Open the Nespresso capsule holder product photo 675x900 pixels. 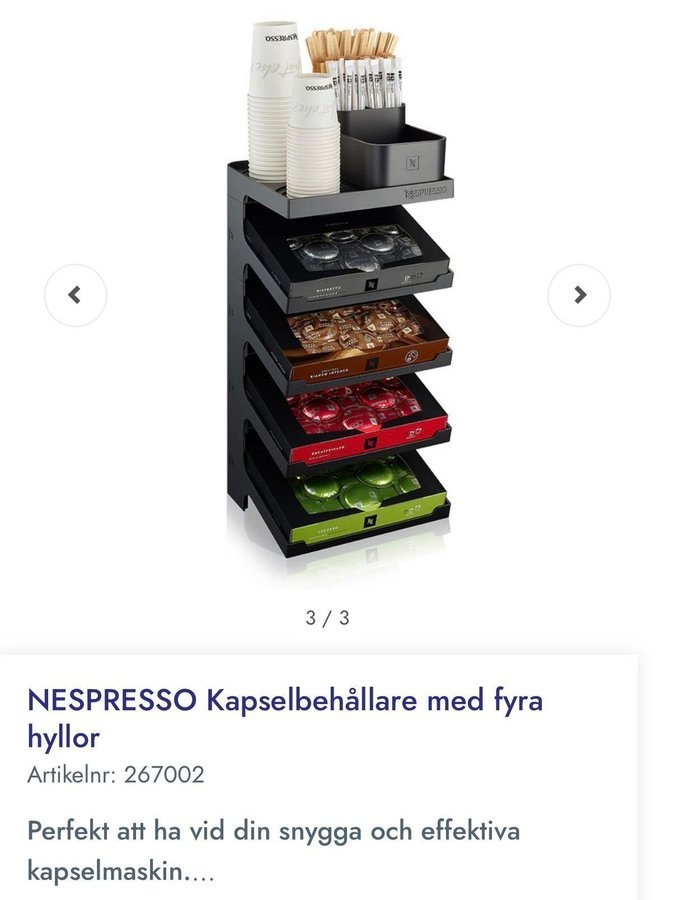coord(340,300)
